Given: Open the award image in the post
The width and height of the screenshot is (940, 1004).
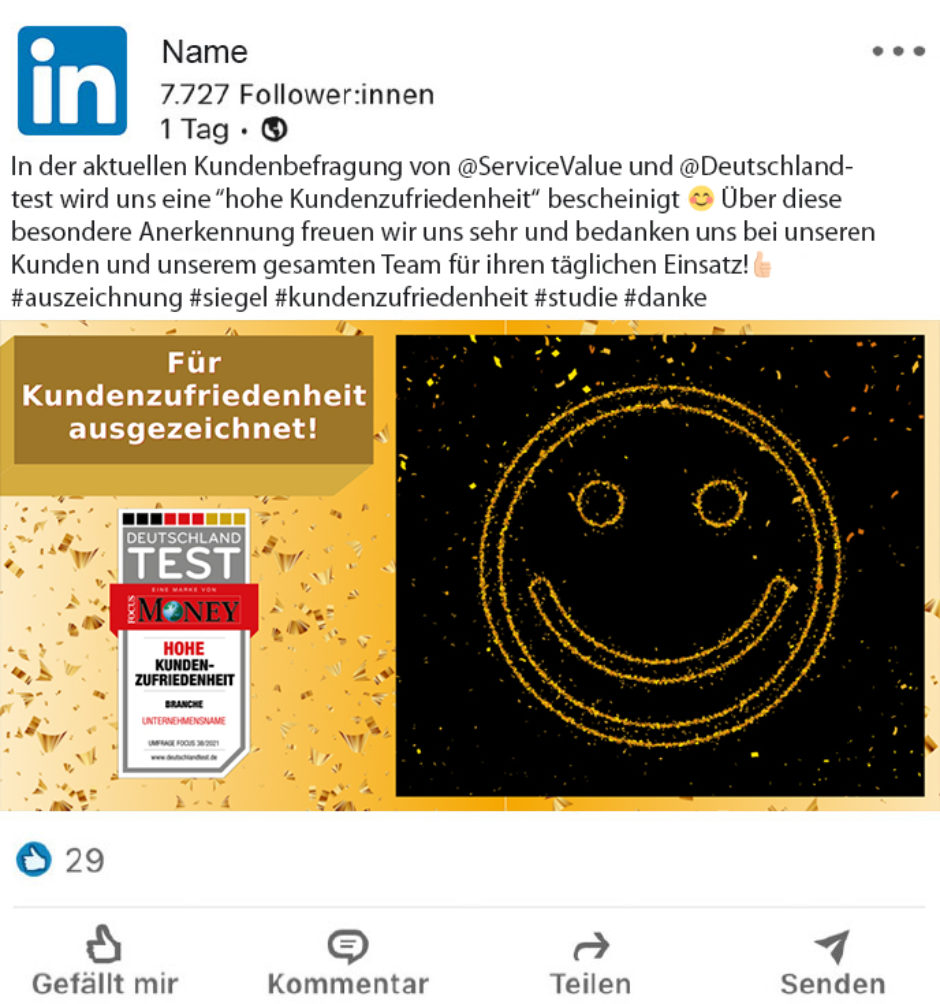Looking at the screenshot, I should click(470, 565).
